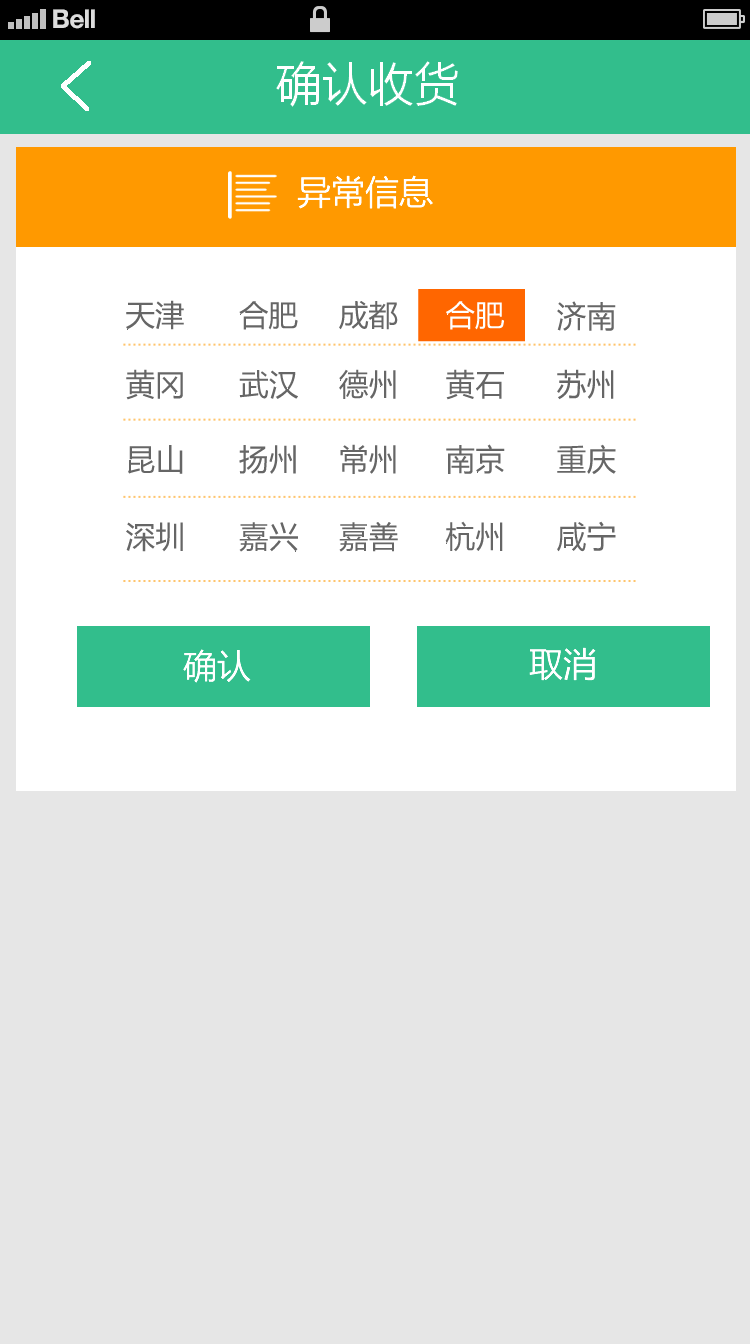The height and width of the screenshot is (1344, 750).
Task: Tap the 杭州 option
Action: 475,537
